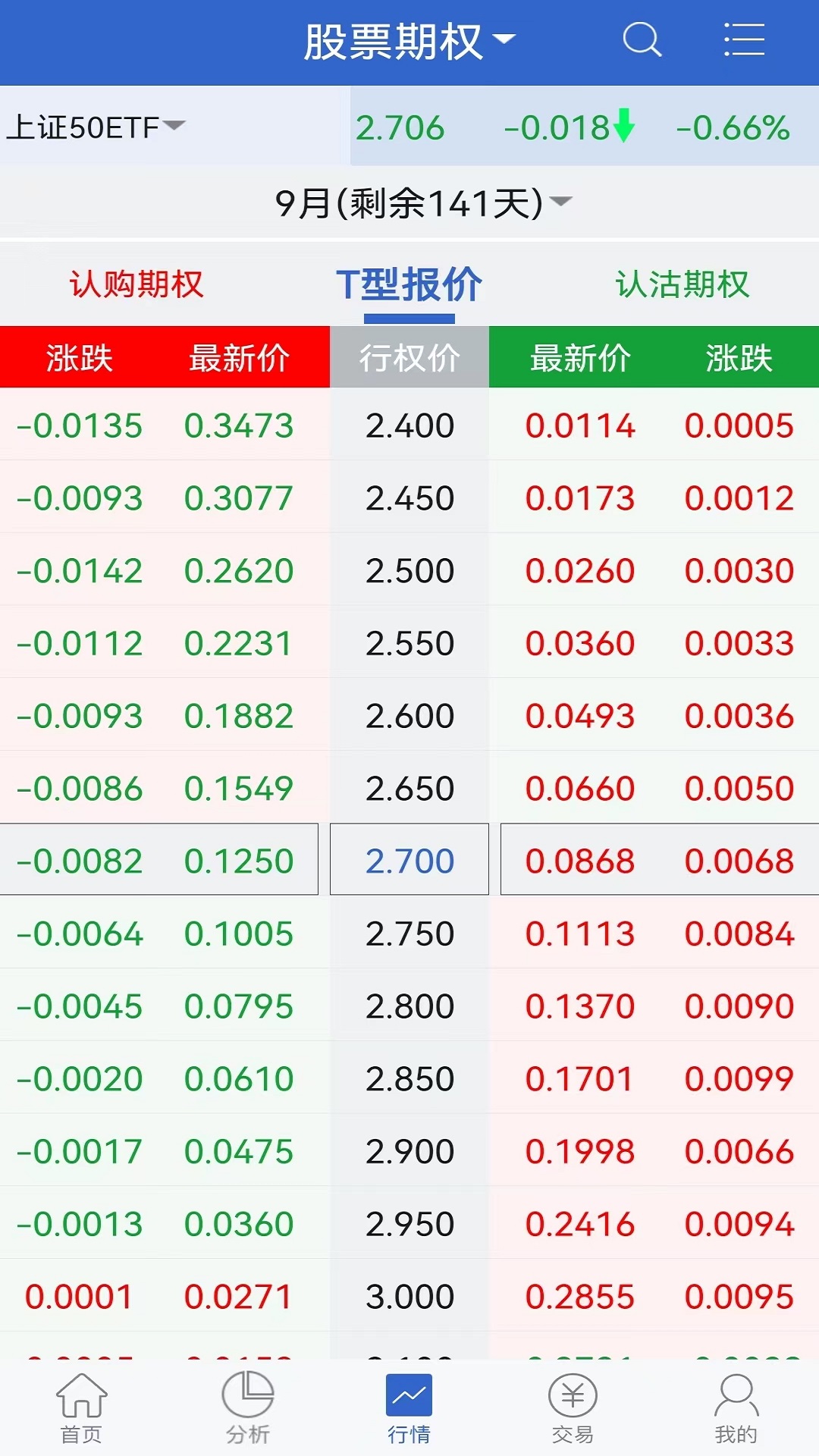Switch to the 我的 profile tab
This screenshot has width=819, height=1456.
click(736, 1408)
